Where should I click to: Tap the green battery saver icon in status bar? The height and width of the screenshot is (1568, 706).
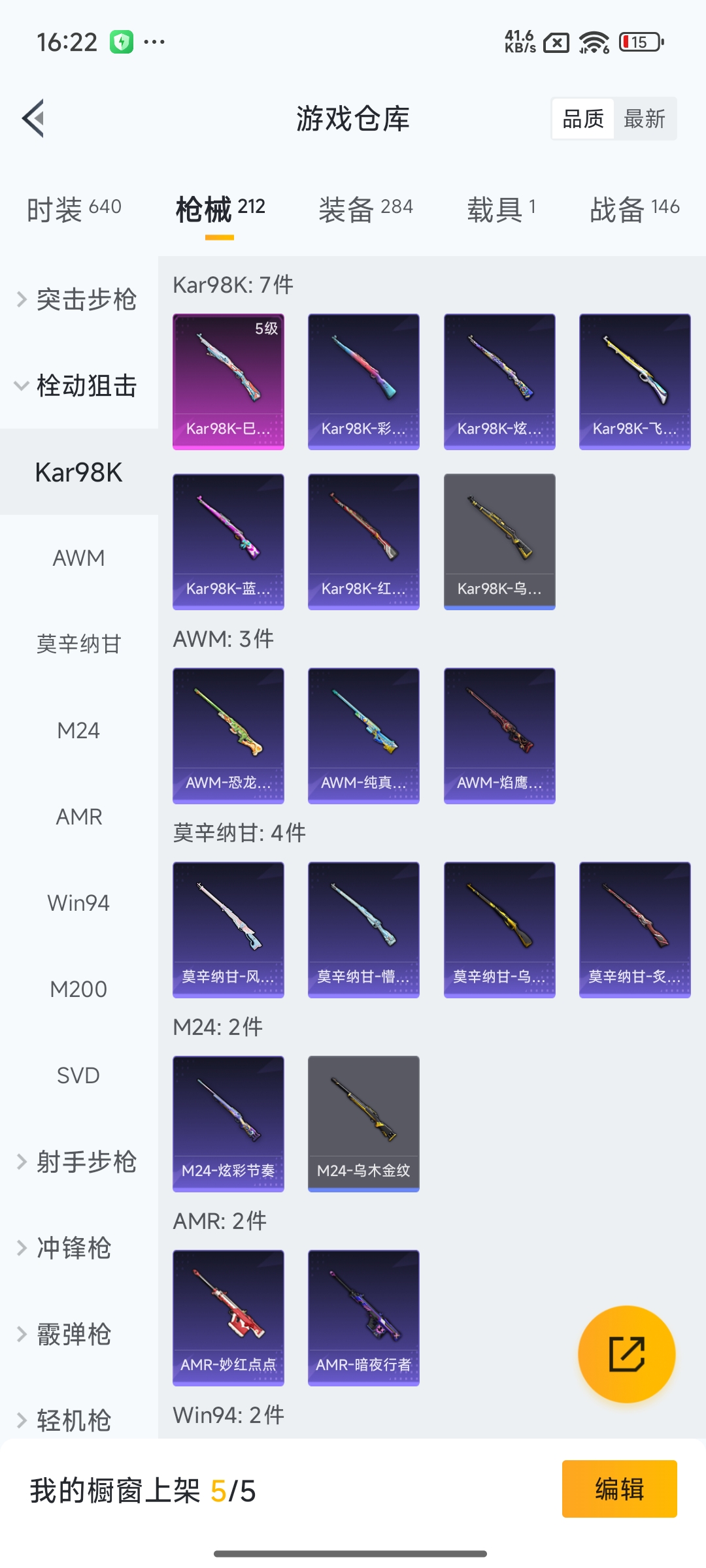pos(121,41)
